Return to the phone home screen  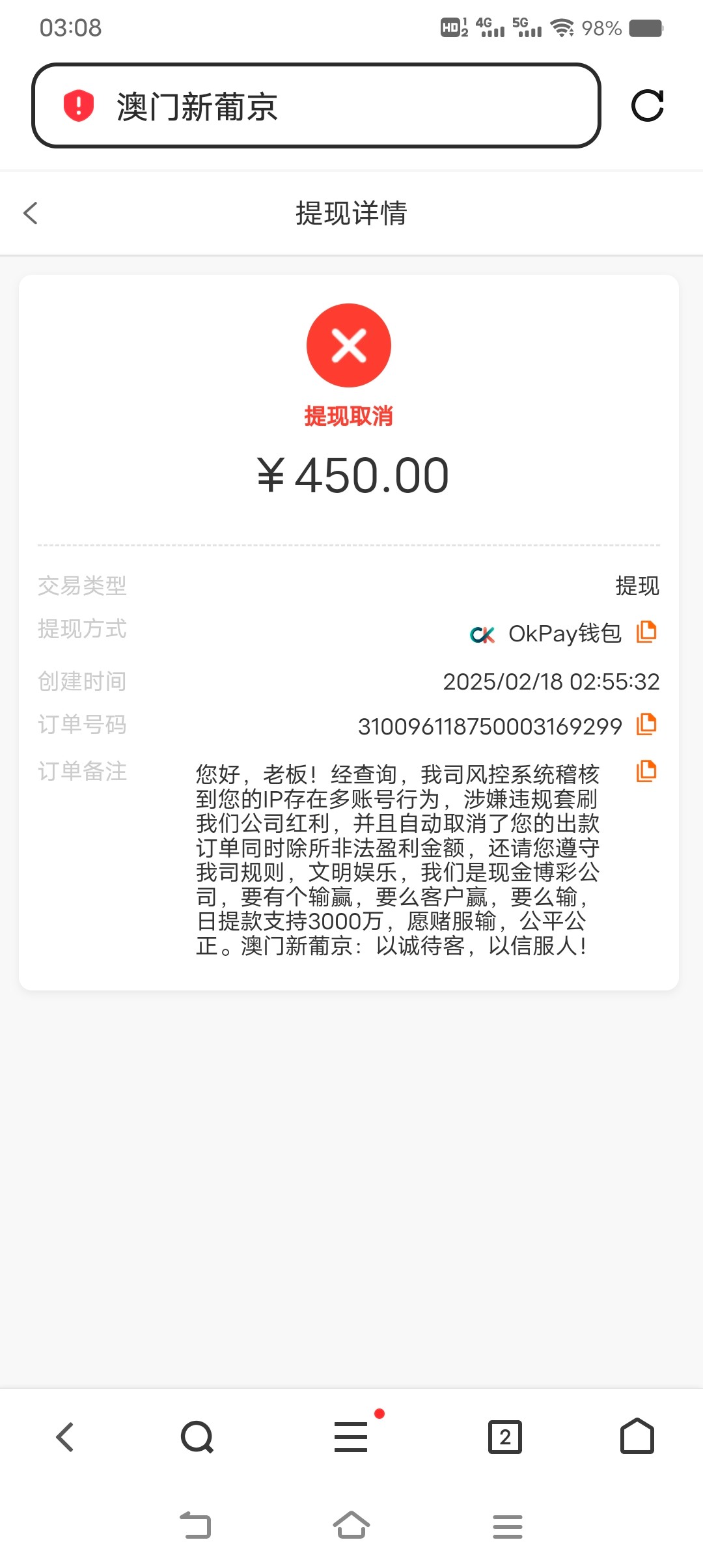click(x=351, y=1525)
